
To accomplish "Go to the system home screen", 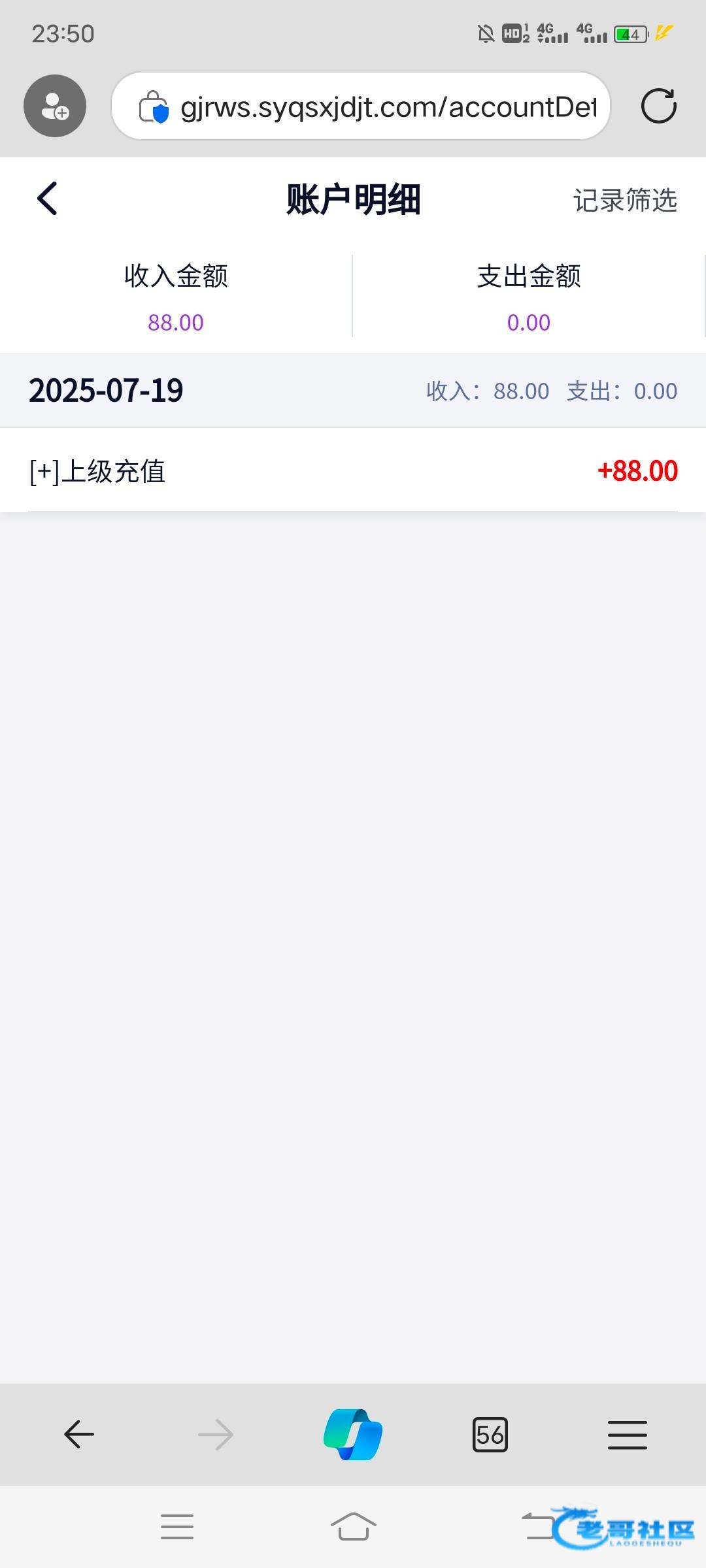I will click(353, 1527).
